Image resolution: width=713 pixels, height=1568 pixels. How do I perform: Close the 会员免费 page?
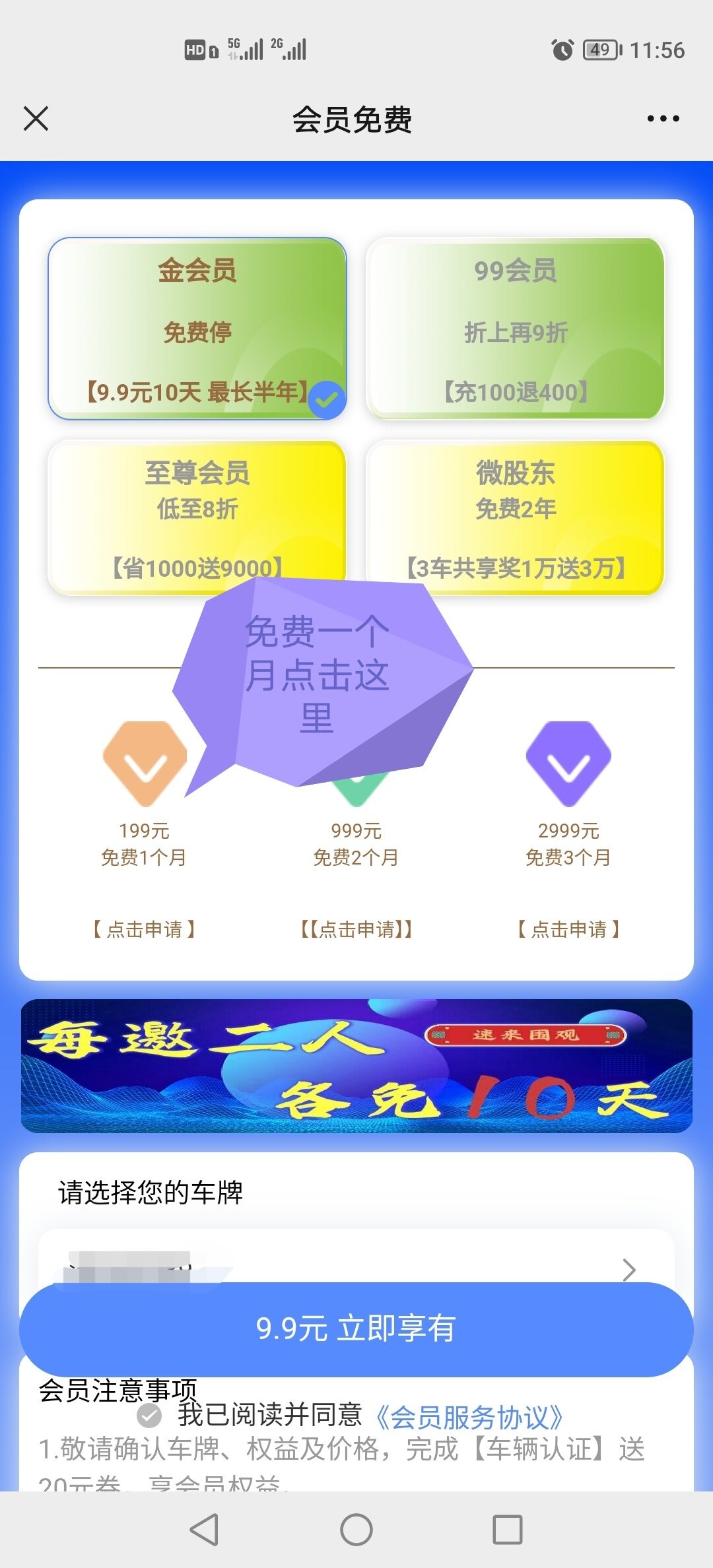(x=36, y=119)
